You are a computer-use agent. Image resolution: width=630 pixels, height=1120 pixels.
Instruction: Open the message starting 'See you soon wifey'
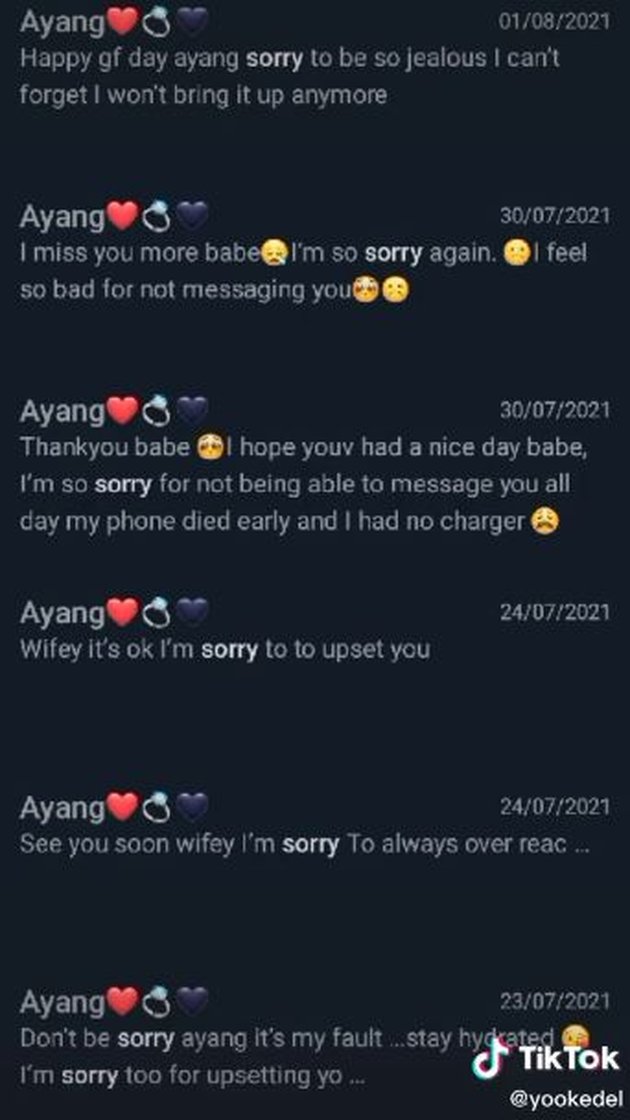pos(300,844)
